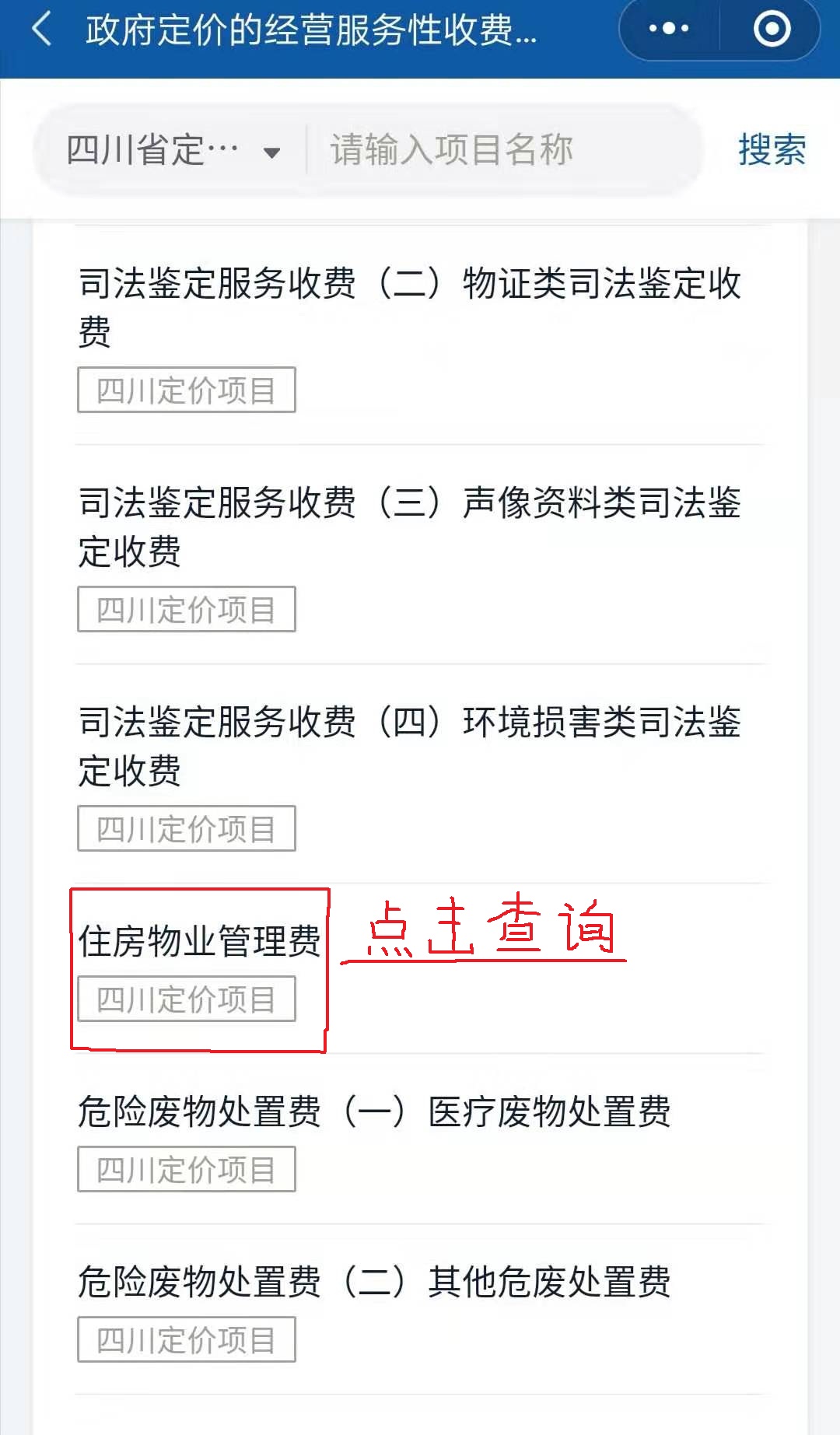Screen dimensions: 840x1435
Task: Select the 住房物业管理费 item
Action: [199, 941]
